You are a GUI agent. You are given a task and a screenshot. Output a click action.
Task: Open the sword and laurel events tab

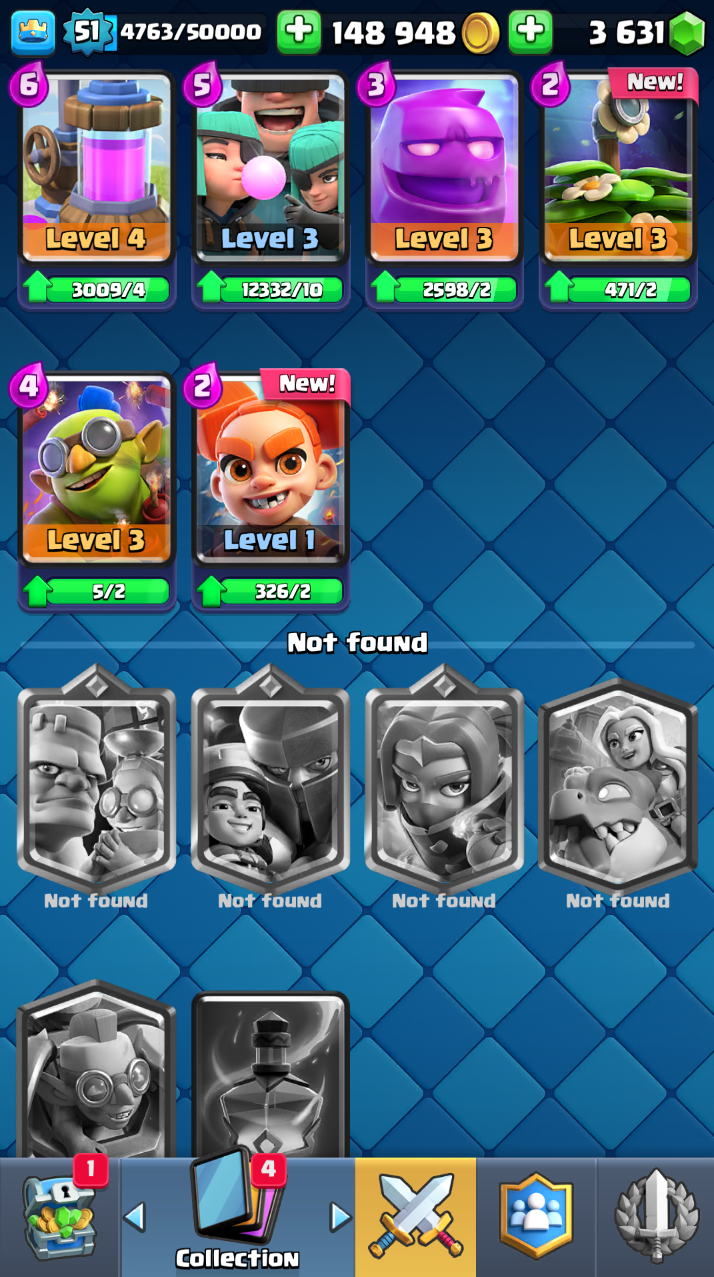655,1217
